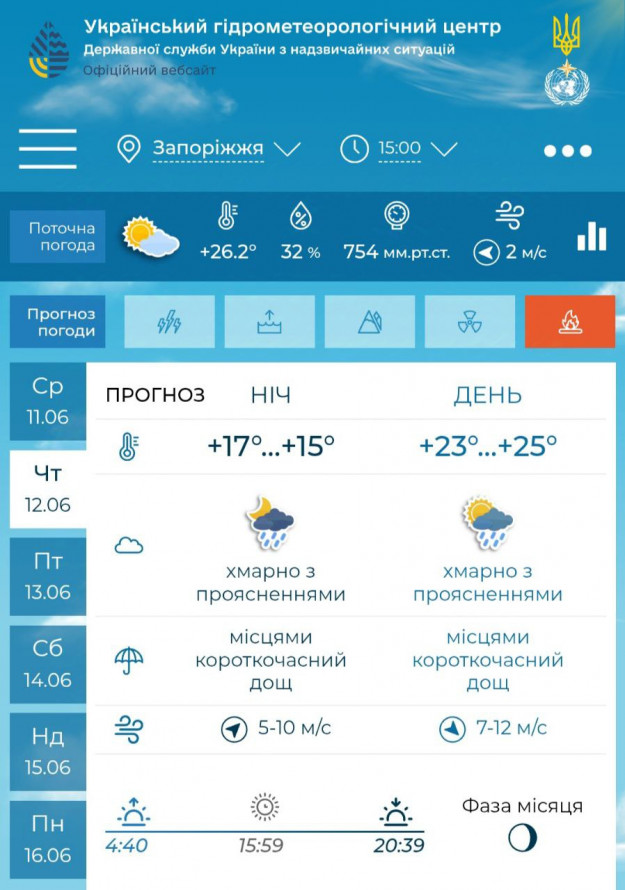
Task: Open the thunderstorm warnings icon
Action: (169, 322)
